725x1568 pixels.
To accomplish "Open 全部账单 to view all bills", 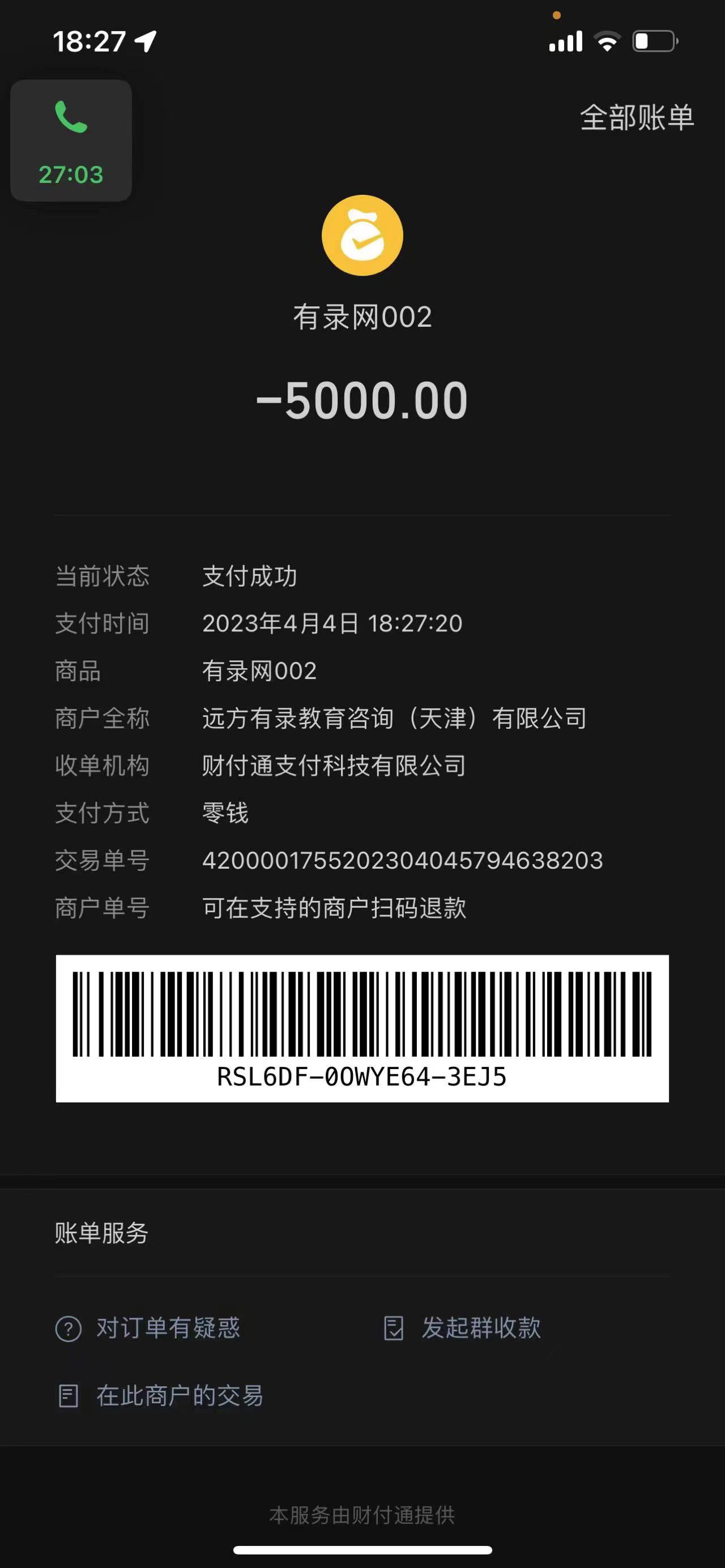I will pos(636,117).
